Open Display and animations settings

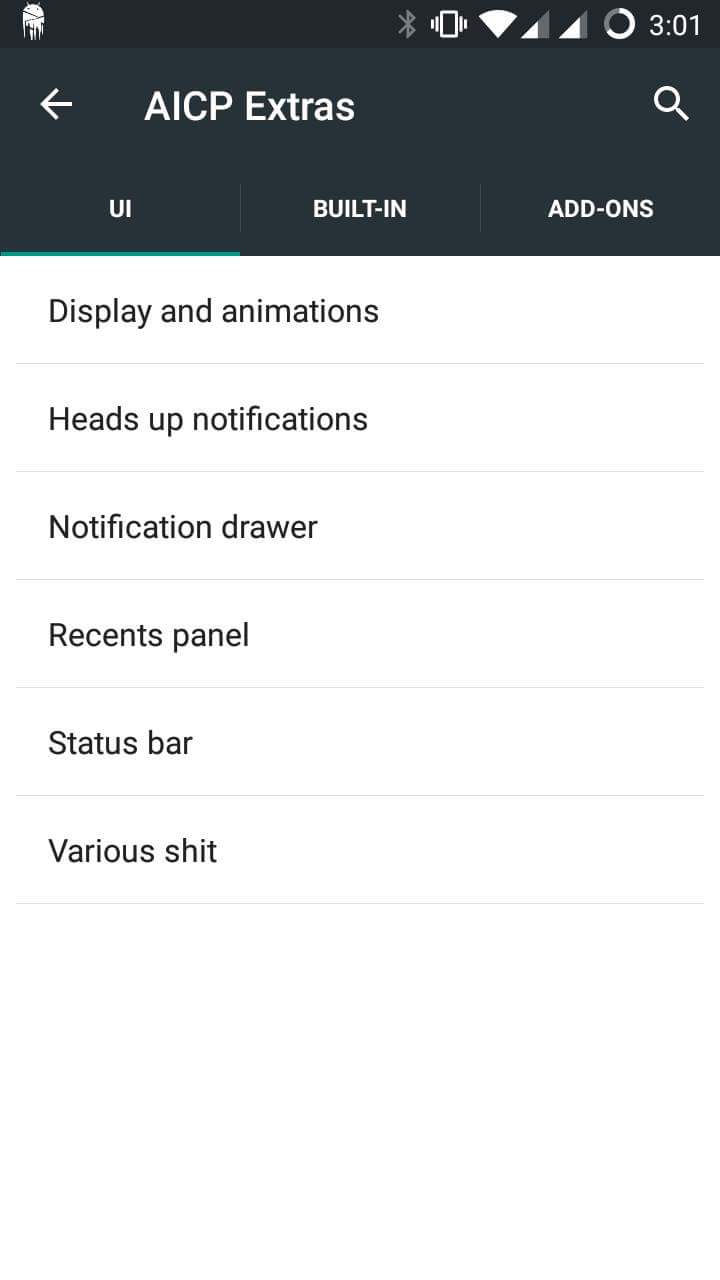(360, 311)
